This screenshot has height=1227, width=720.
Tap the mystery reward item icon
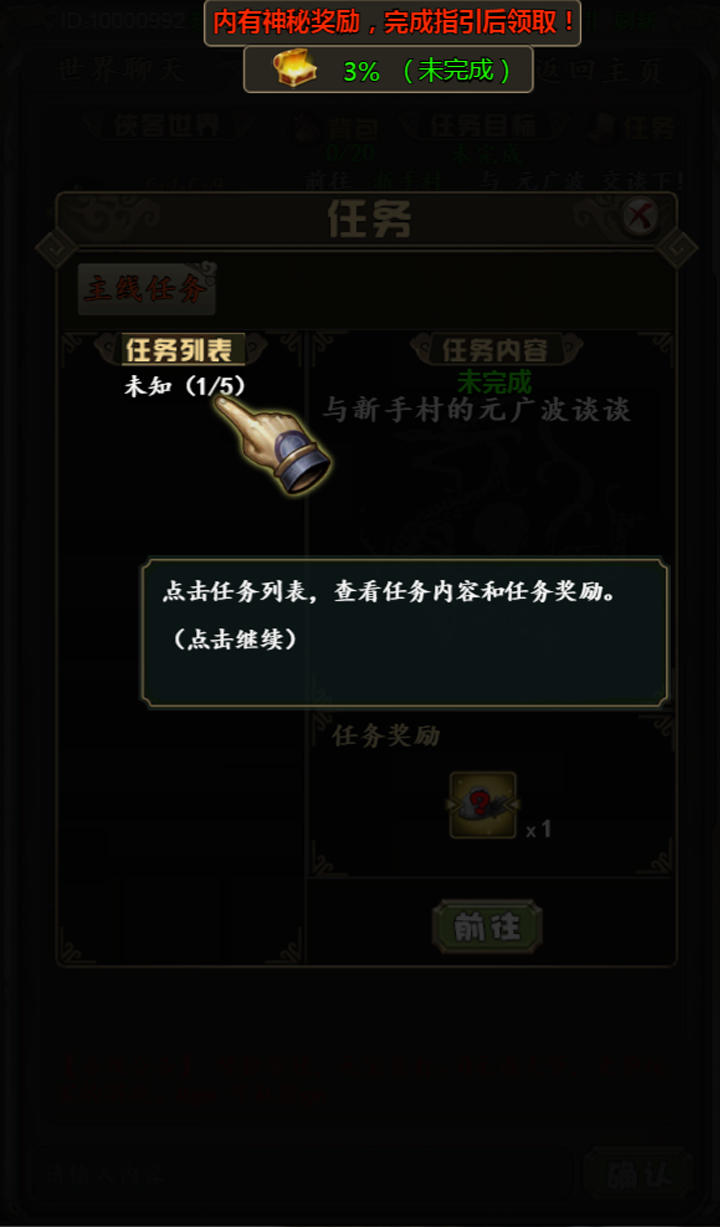pos(483,805)
